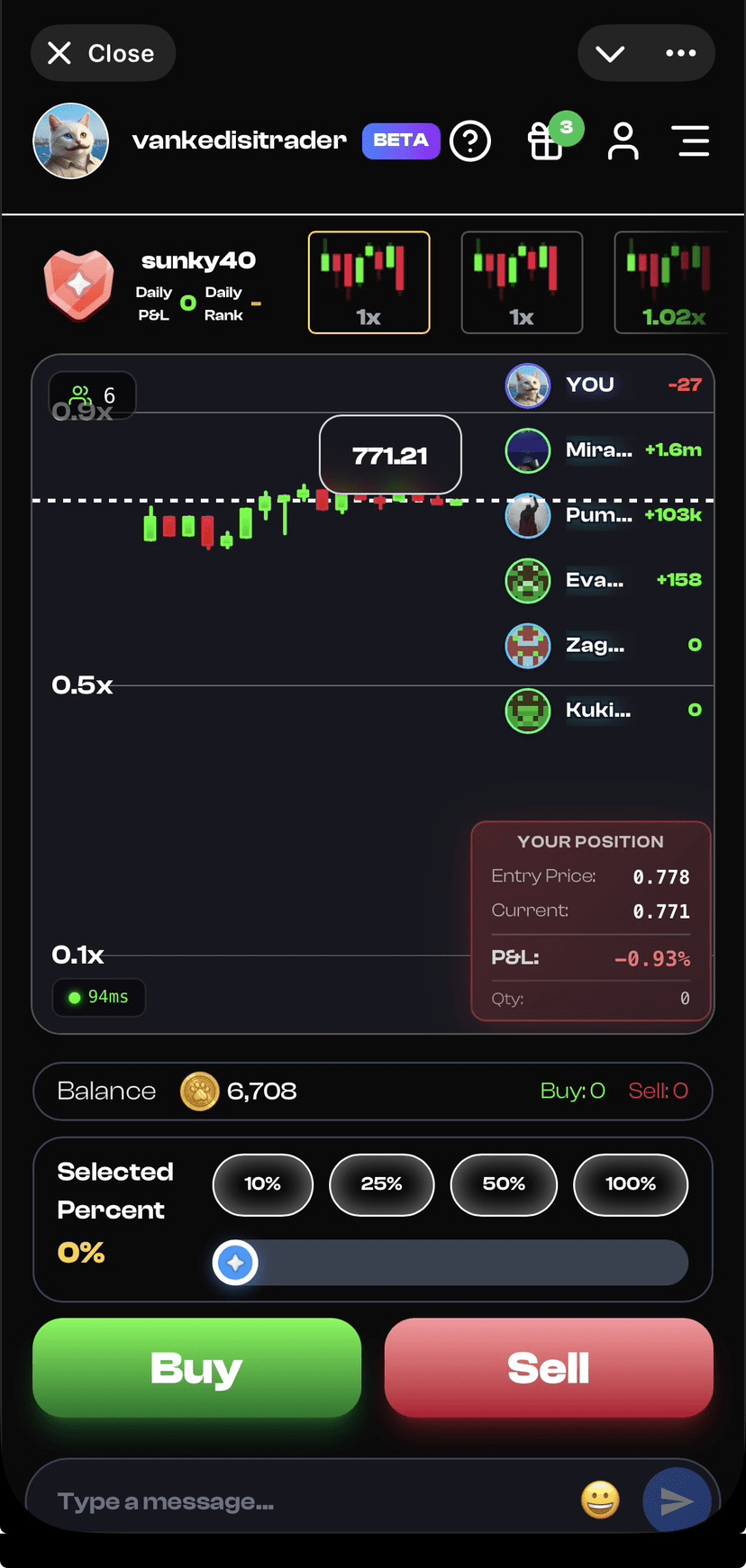Set the amount to 100%
The height and width of the screenshot is (1568, 746).
631,1184
